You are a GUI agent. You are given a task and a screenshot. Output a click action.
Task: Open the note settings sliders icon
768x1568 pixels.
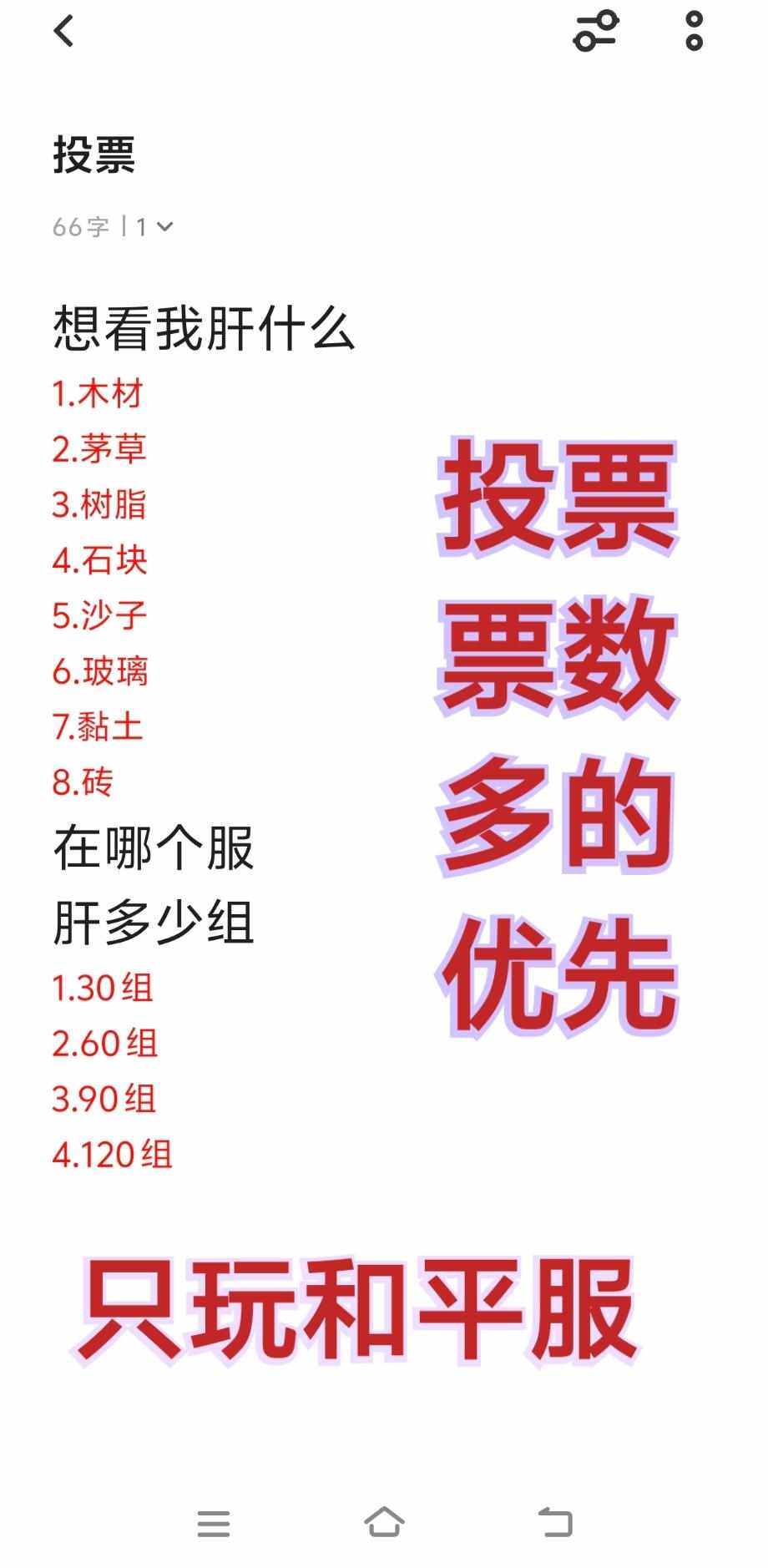(x=595, y=32)
